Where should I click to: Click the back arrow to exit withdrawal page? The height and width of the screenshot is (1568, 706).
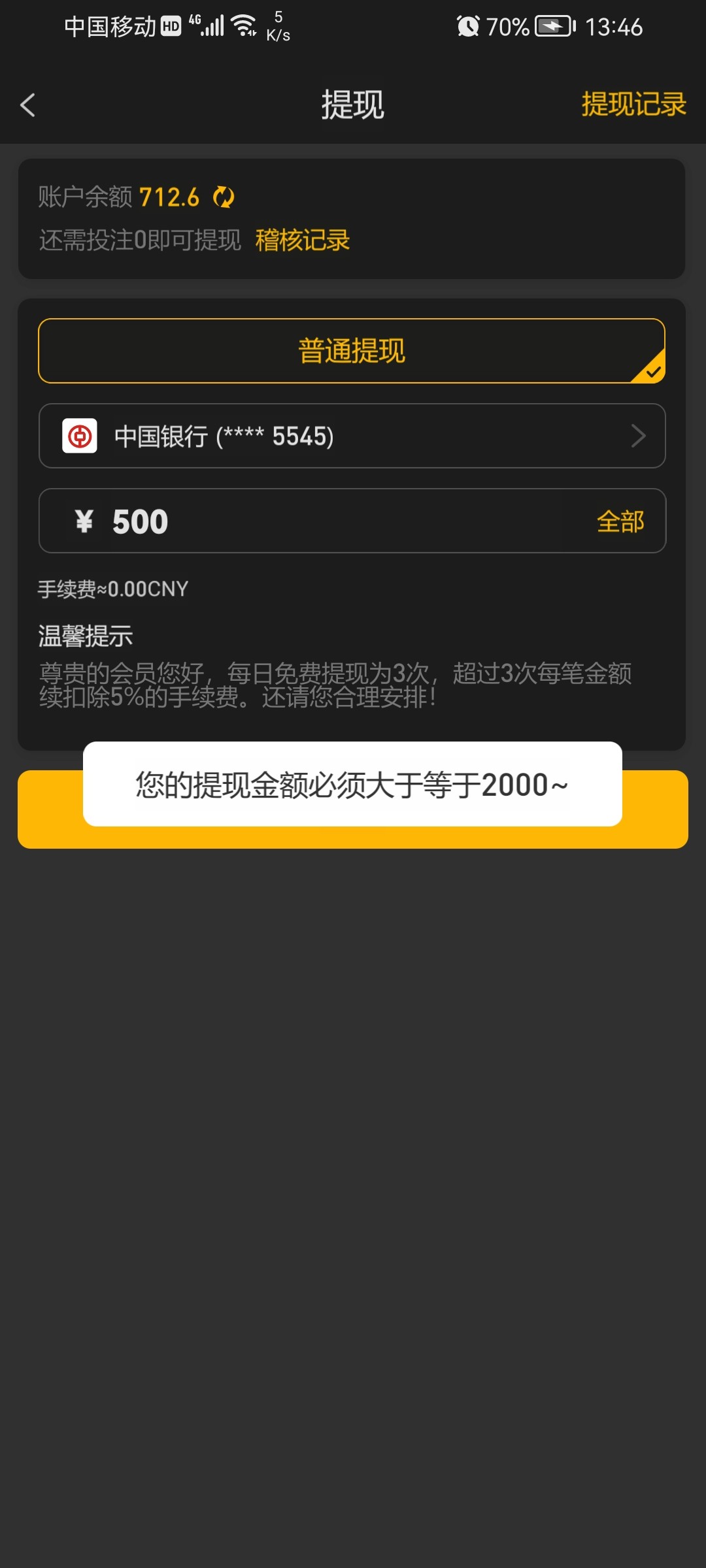coord(28,105)
